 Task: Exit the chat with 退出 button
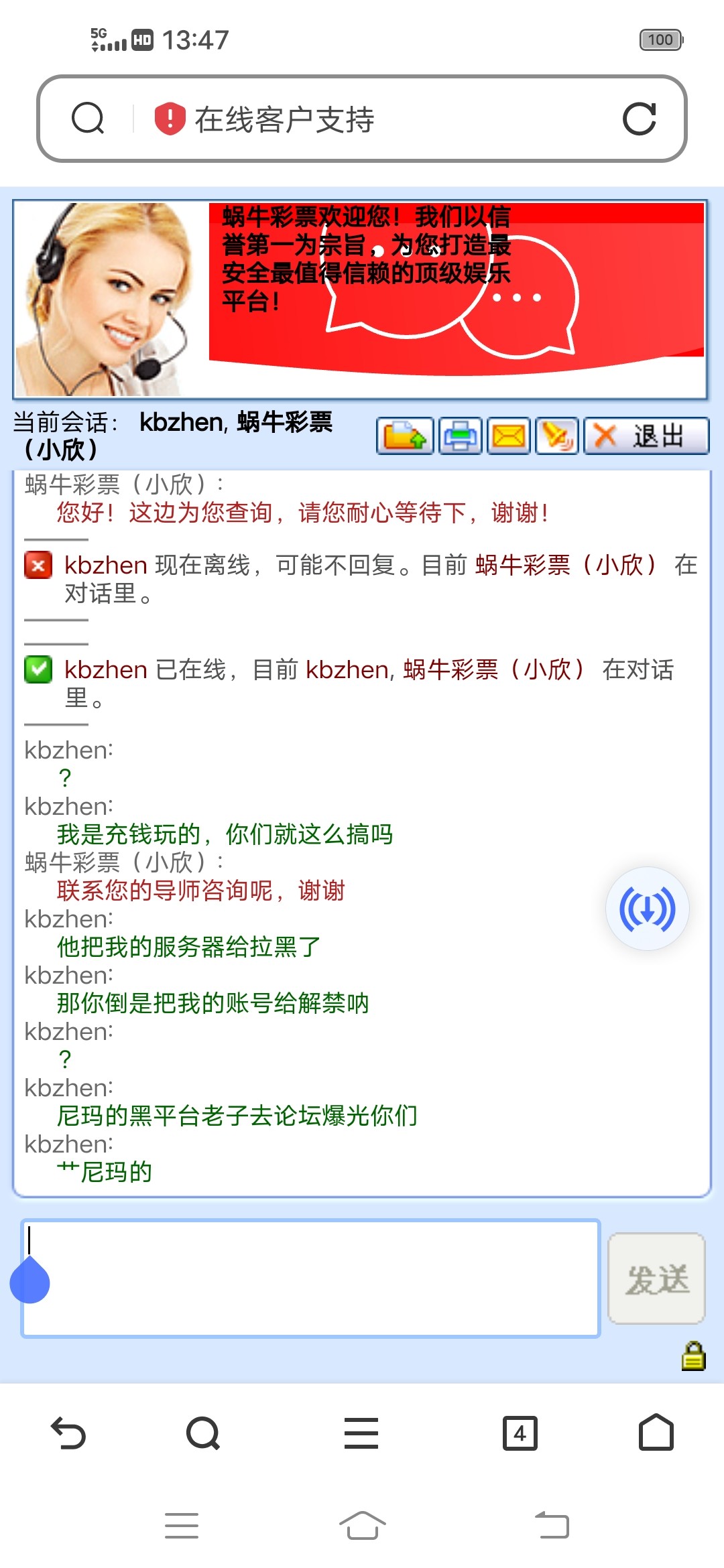pyautogui.click(x=646, y=436)
